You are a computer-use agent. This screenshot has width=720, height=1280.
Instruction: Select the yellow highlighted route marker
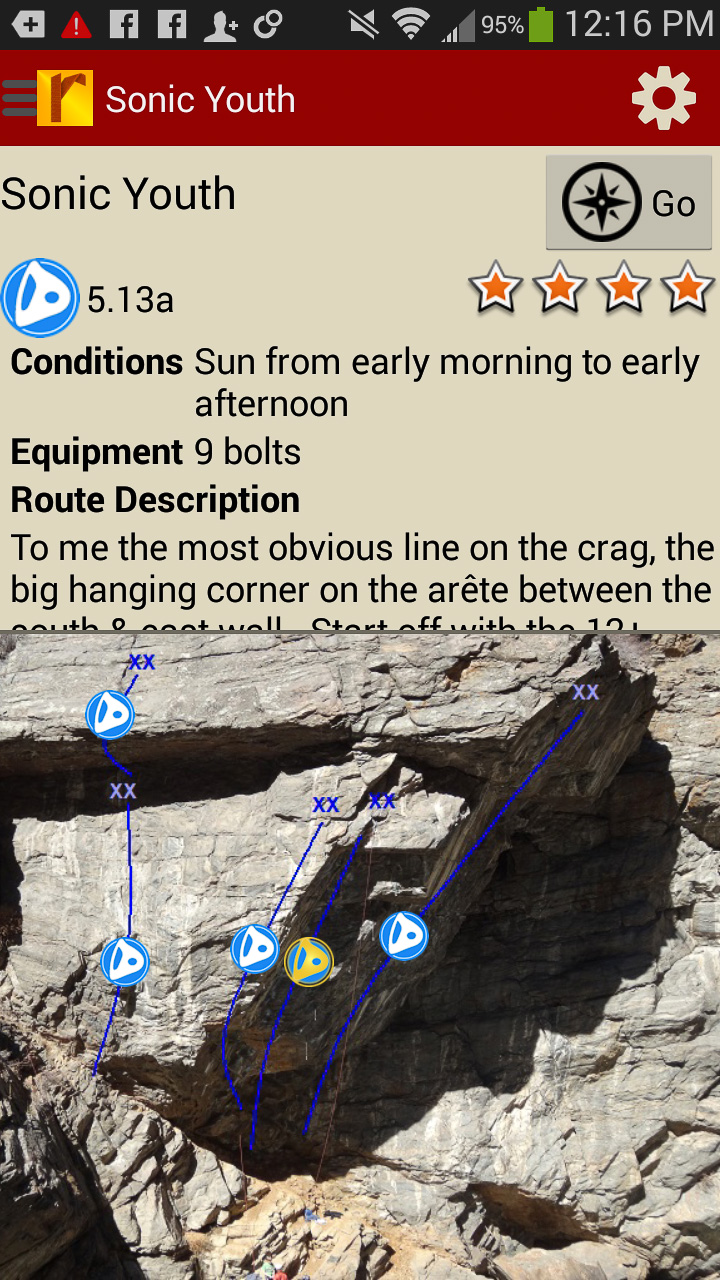click(309, 962)
